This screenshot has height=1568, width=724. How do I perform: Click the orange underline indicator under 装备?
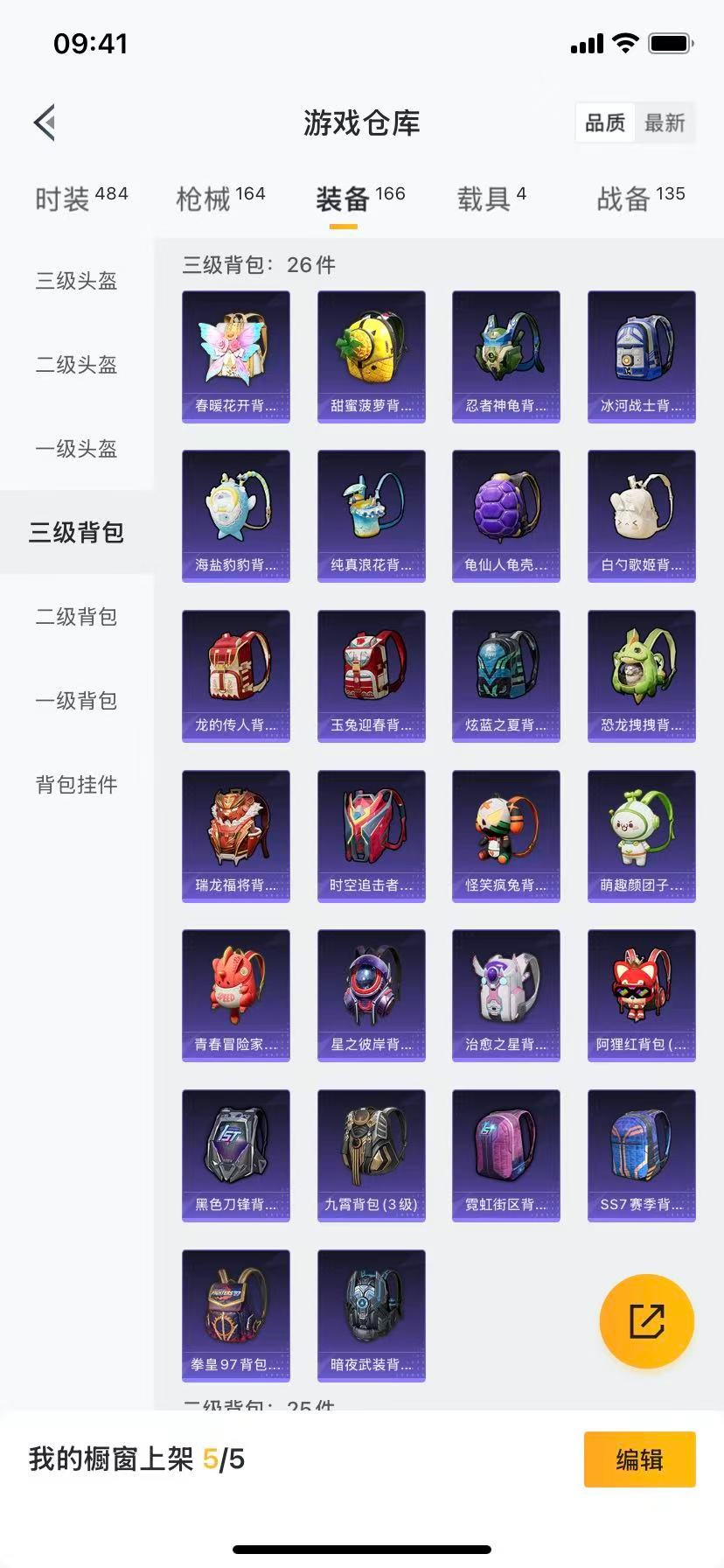(343, 226)
